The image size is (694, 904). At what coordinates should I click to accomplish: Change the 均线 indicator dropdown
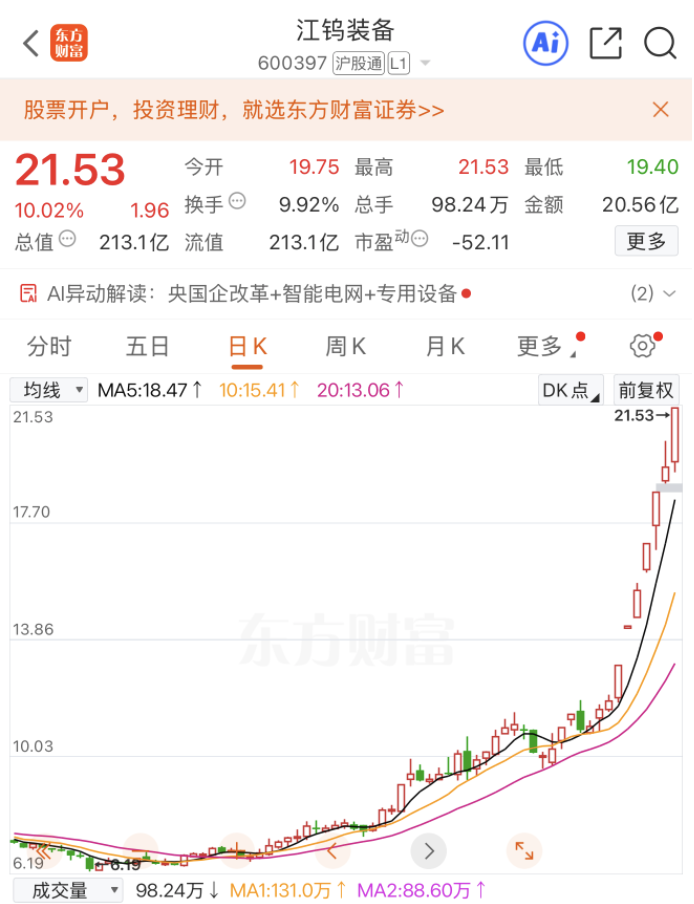[x=50, y=390]
